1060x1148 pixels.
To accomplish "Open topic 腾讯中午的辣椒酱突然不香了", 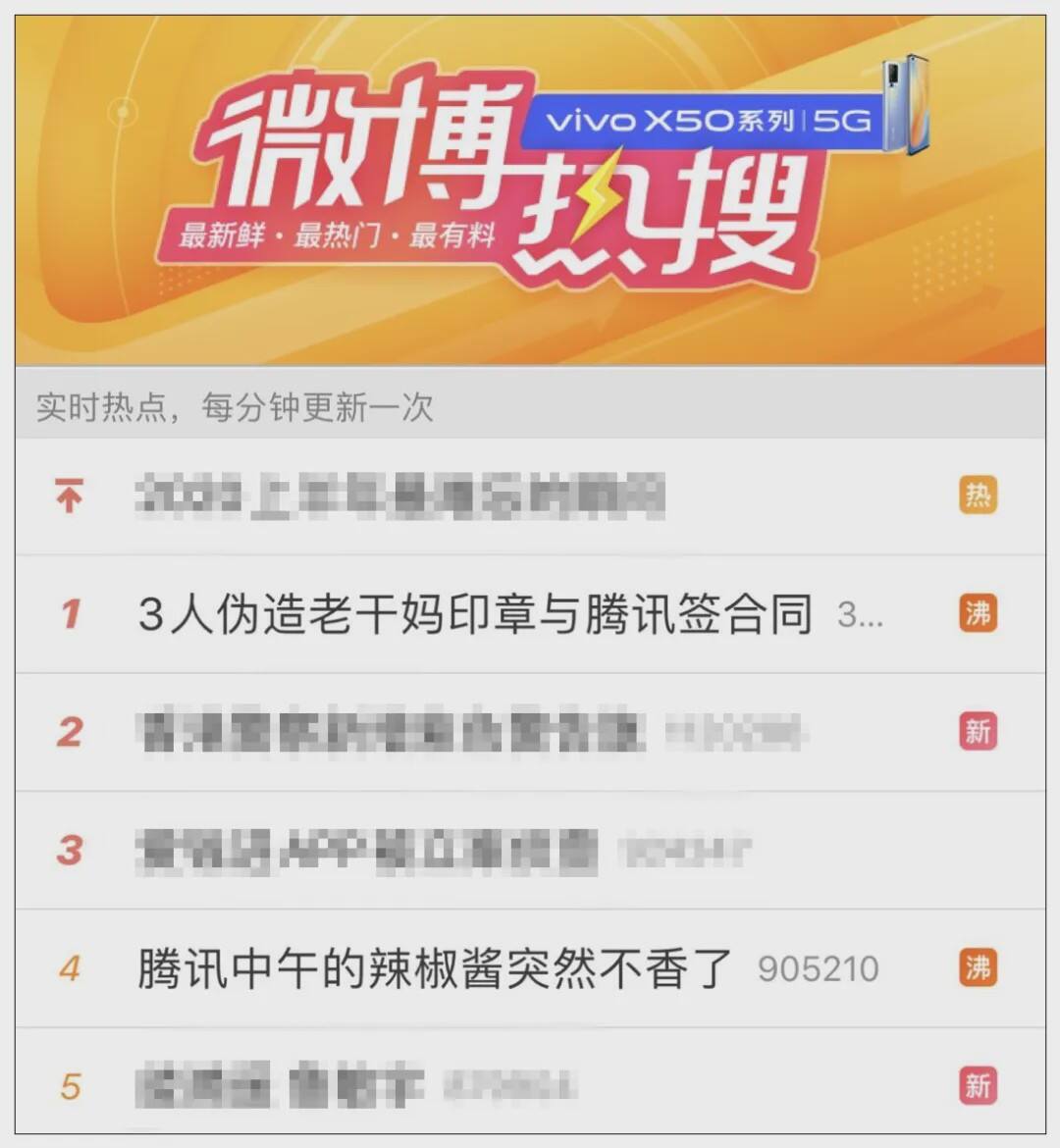I will pos(435,969).
